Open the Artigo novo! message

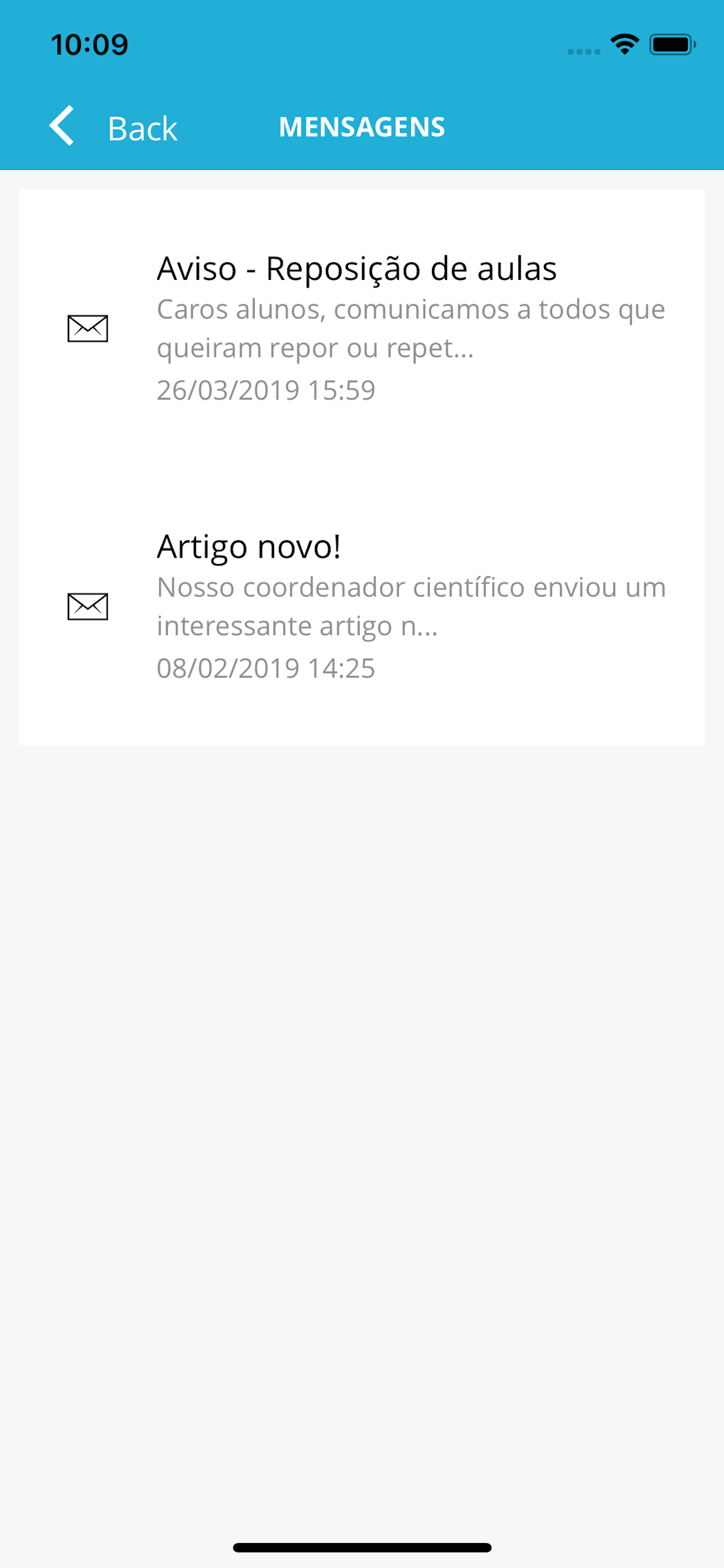pyautogui.click(x=362, y=606)
